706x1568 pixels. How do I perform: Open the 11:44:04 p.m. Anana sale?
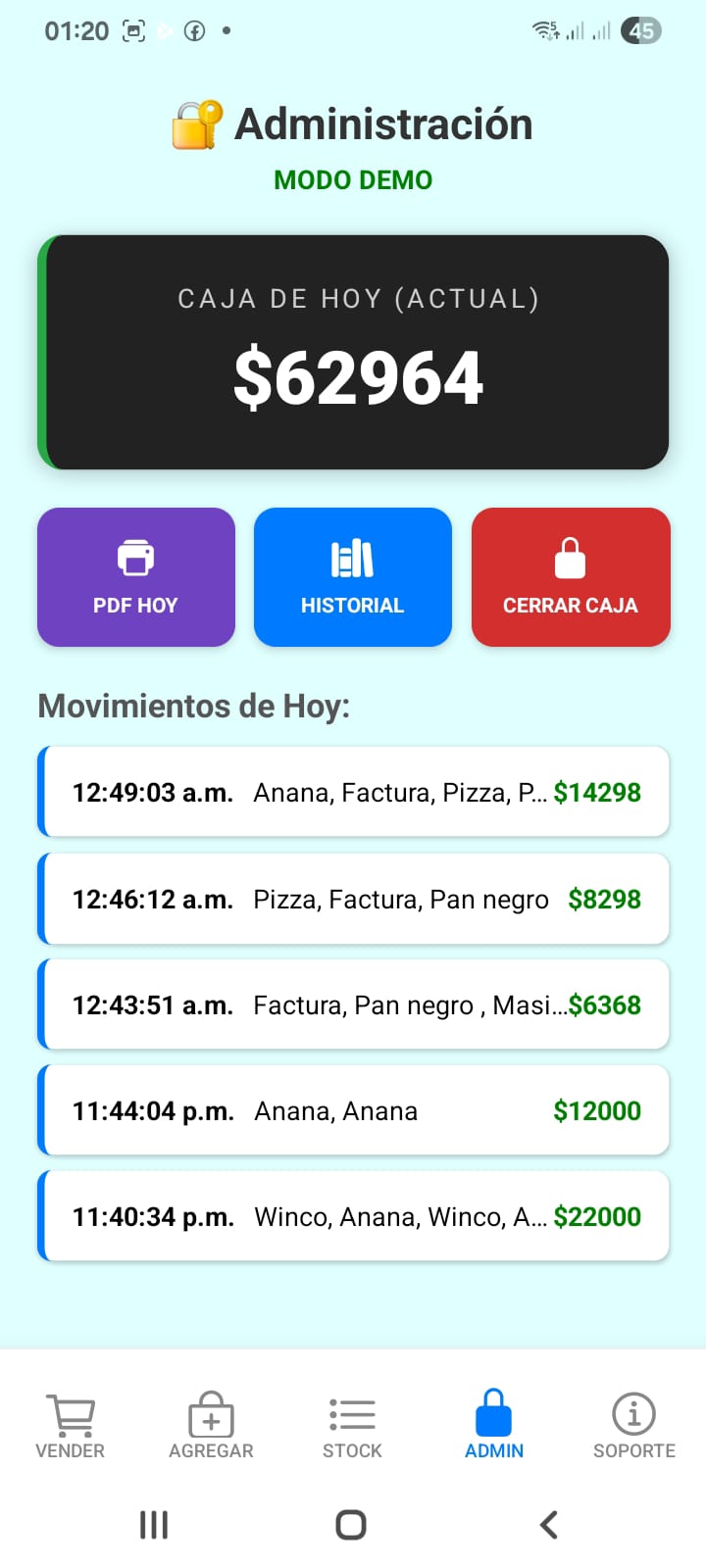354,1110
